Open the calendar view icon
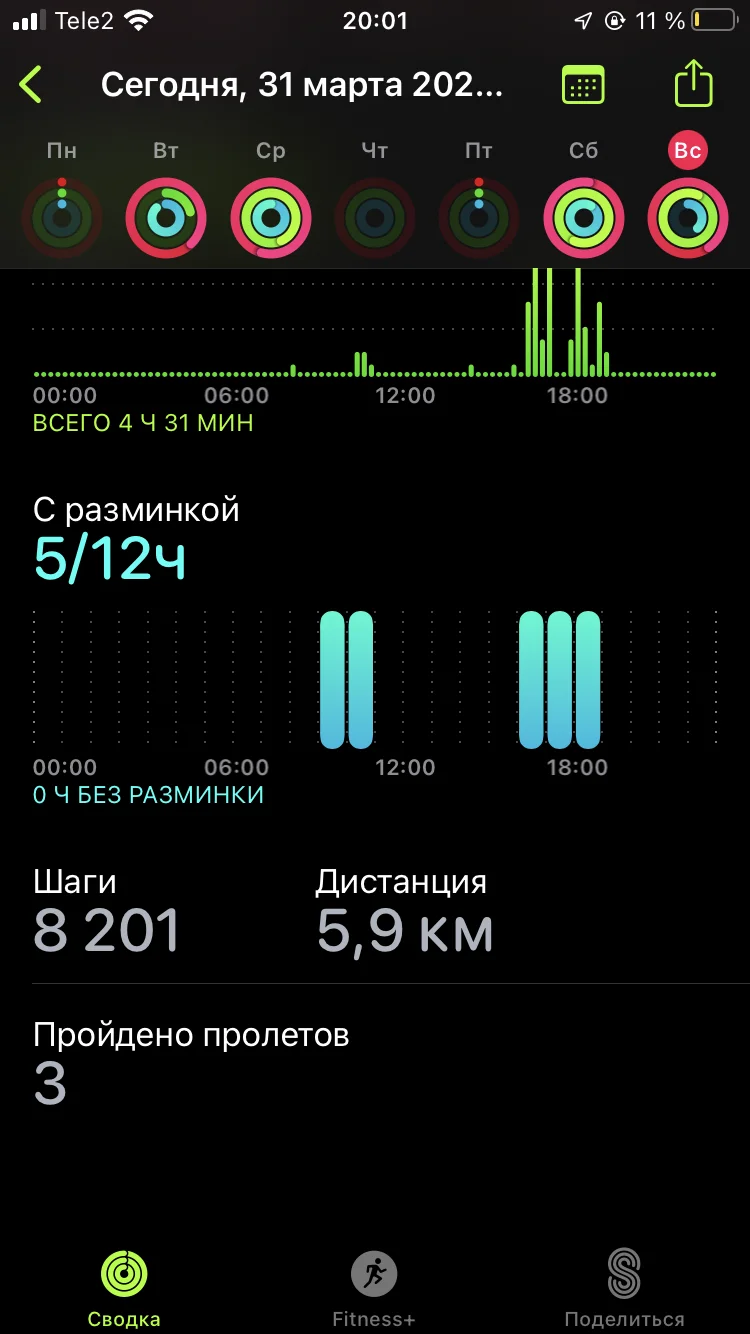Viewport: 750px width, 1334px height. click(583, 85)
